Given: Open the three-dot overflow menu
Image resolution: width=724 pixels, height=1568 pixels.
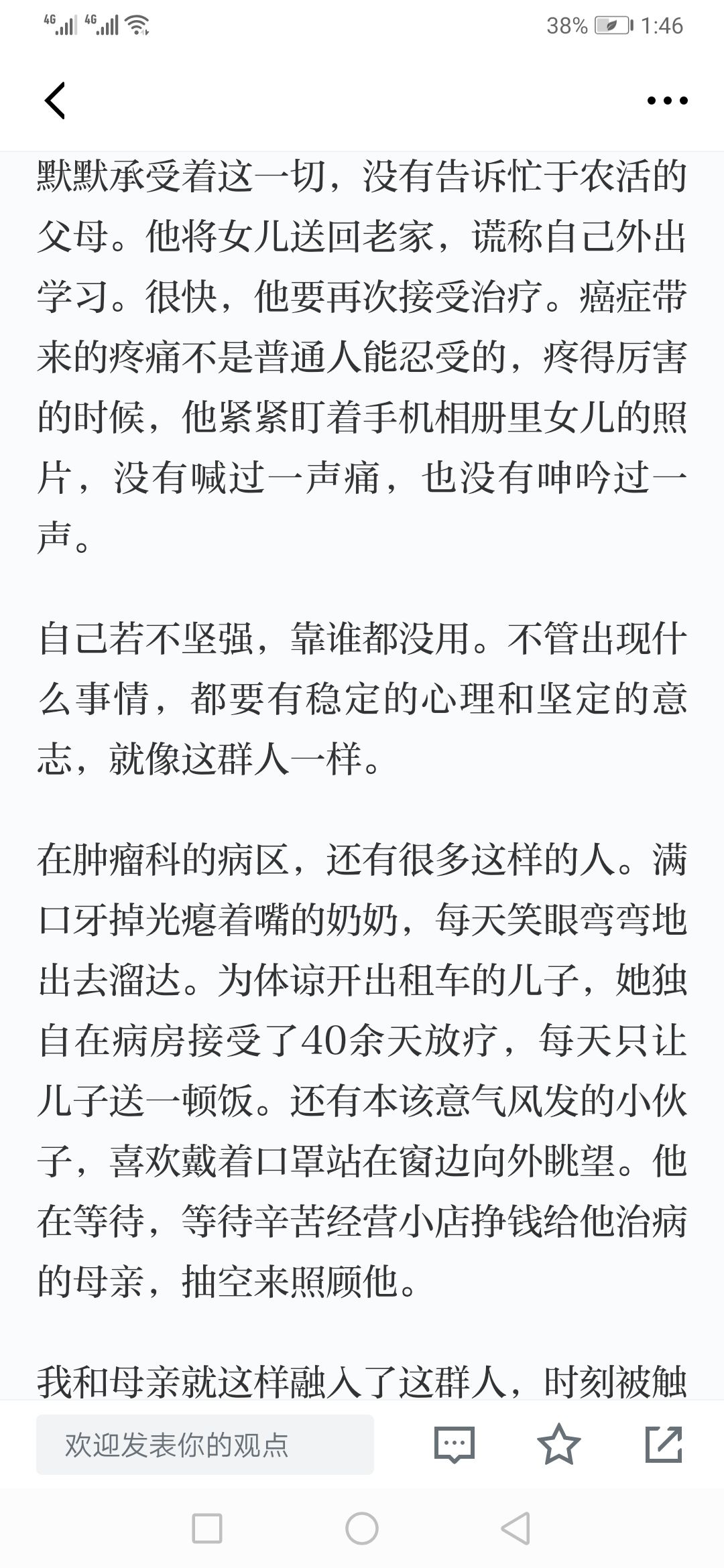Looking at the screenshot, I should tap(667, 101).
